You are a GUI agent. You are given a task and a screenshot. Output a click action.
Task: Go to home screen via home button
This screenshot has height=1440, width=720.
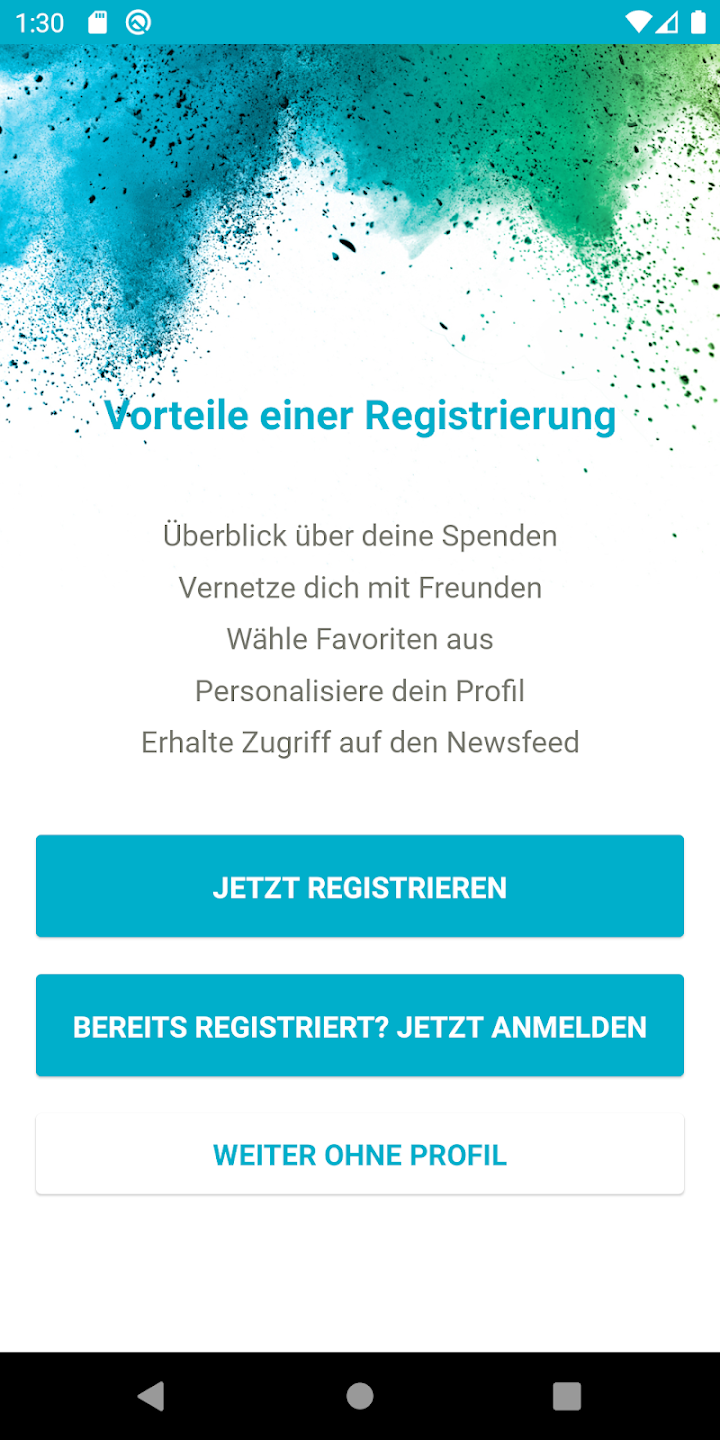click(360, 1396)
